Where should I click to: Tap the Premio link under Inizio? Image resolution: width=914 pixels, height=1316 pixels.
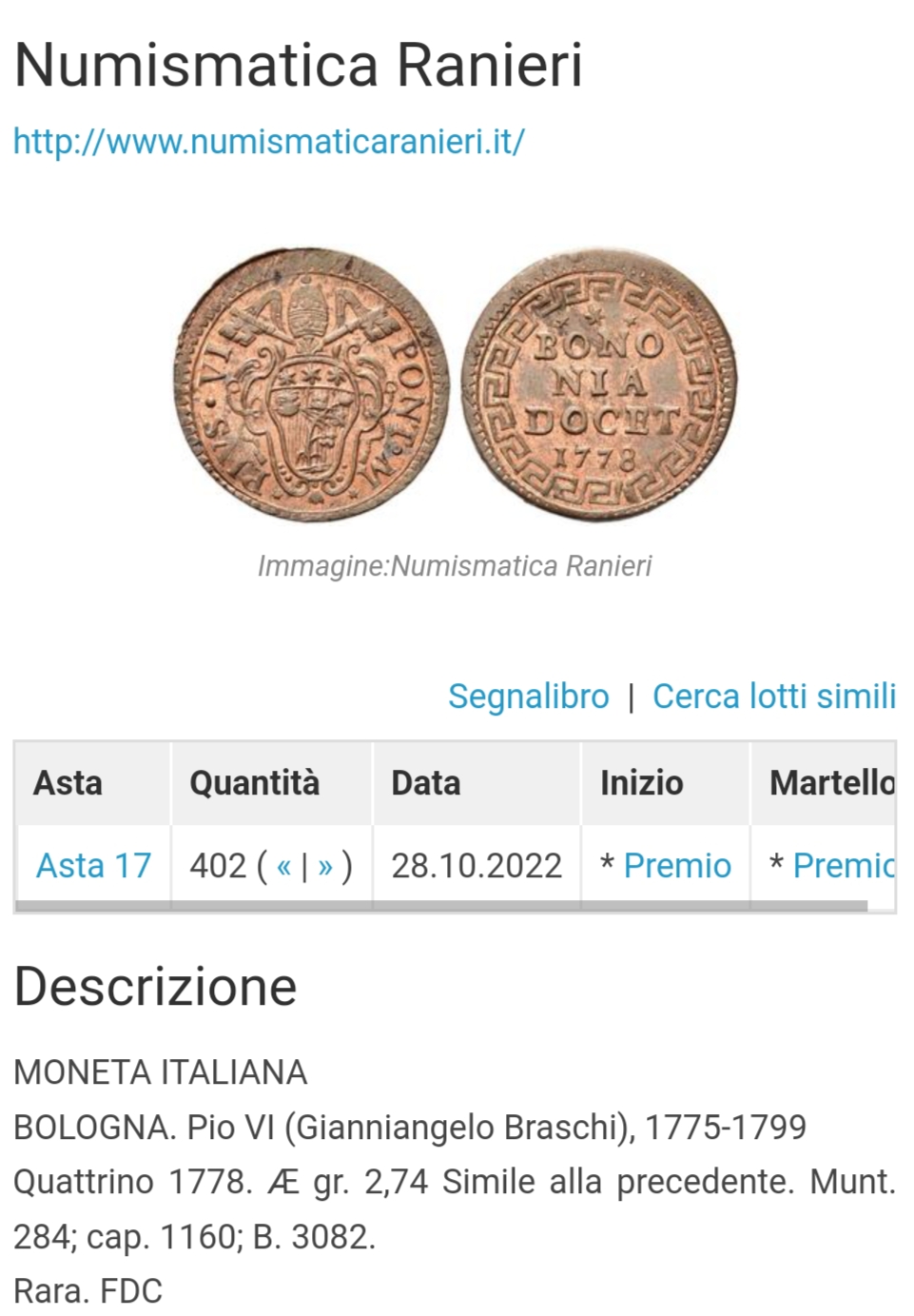(676, 866)
